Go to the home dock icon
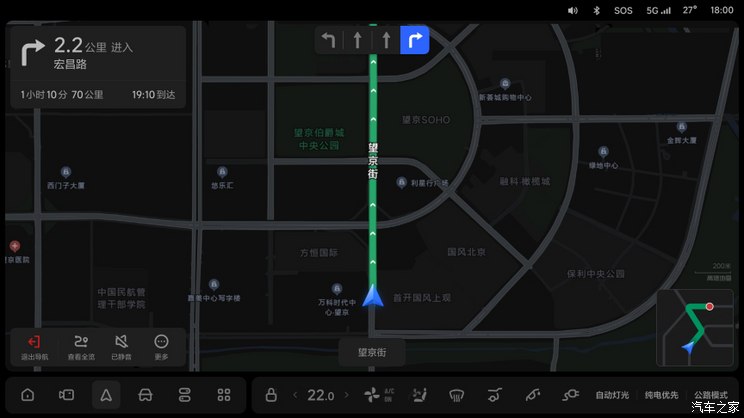 [x=27, y=395]
